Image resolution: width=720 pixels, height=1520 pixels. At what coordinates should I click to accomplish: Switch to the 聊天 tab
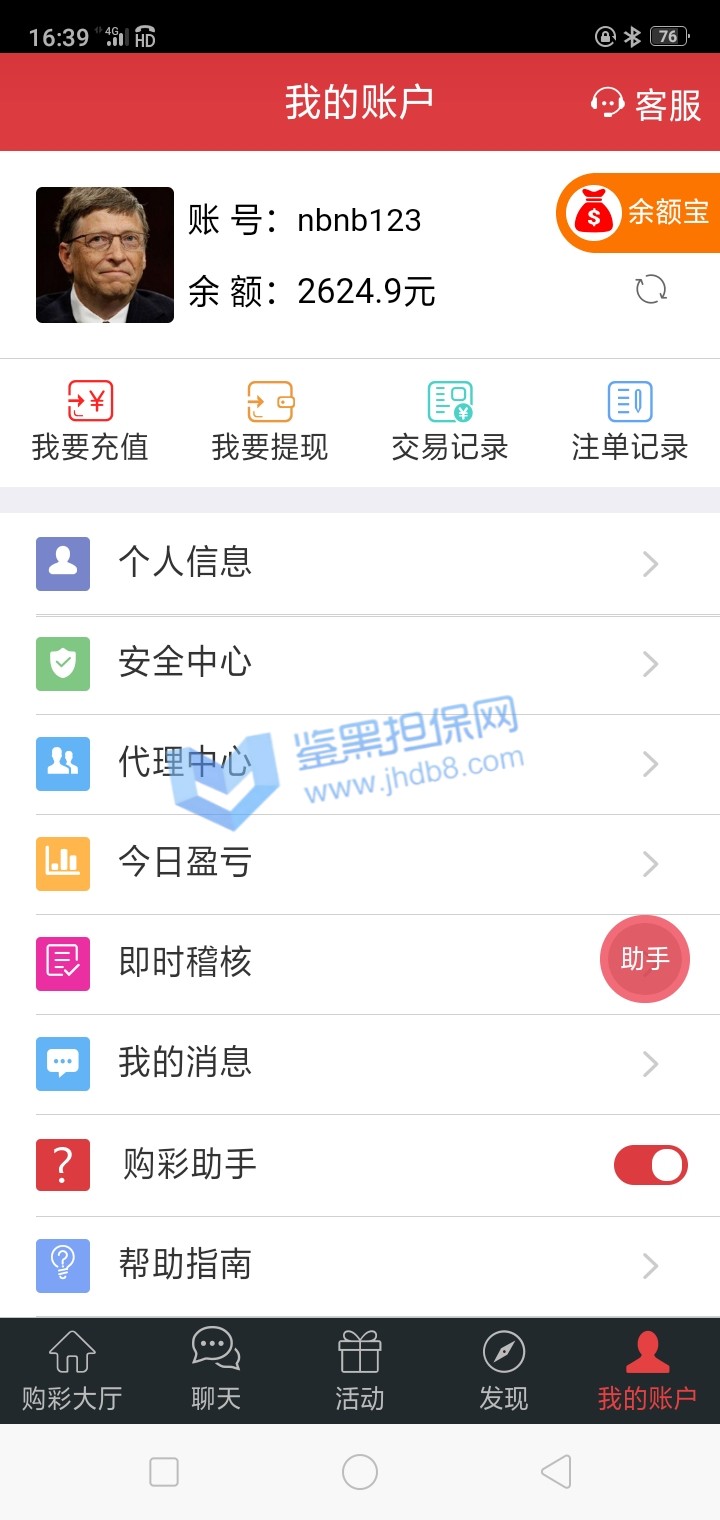click(x=216, y=1371)
